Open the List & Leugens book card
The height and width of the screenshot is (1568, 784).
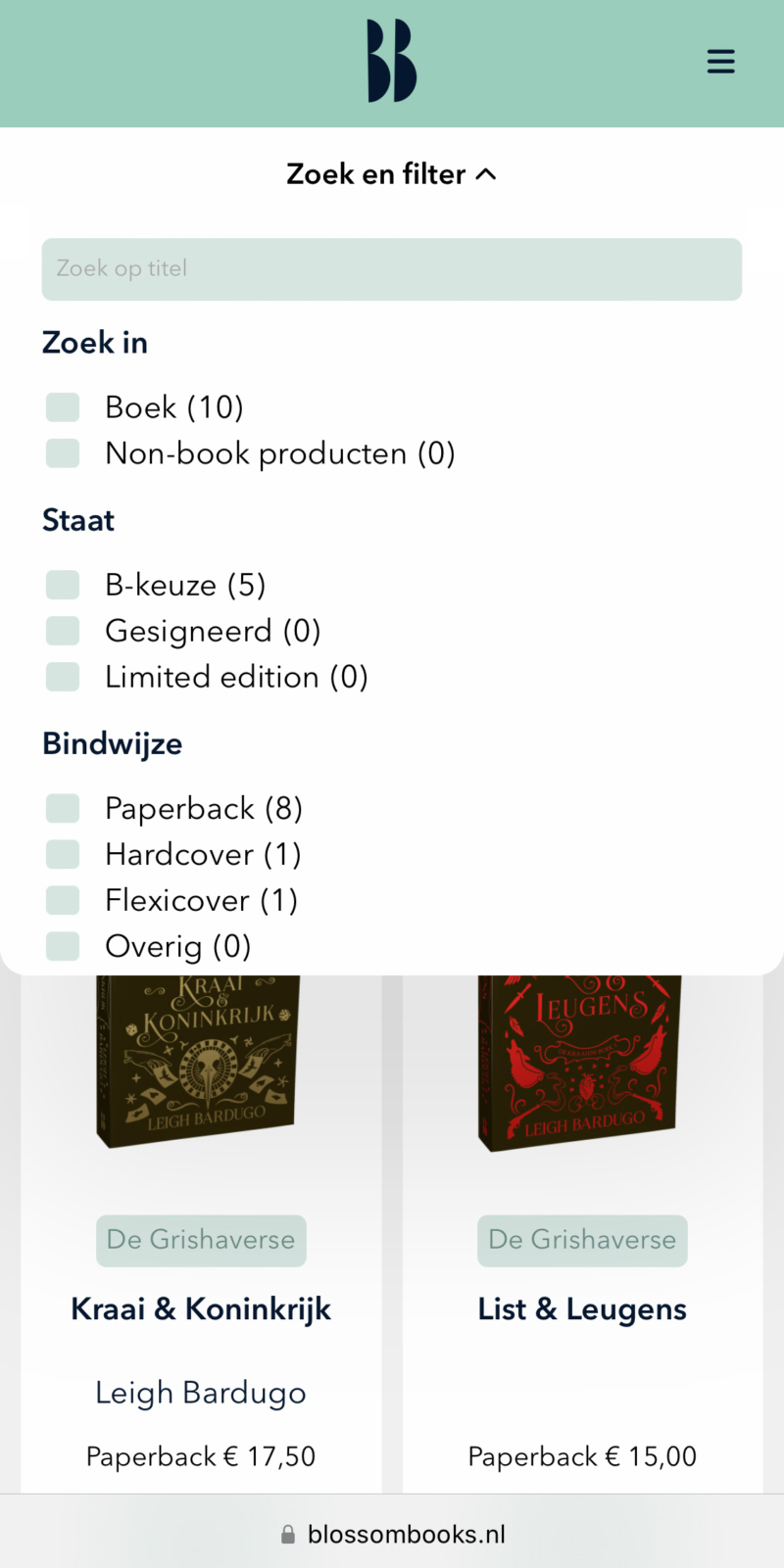(x=582, y=1308)
